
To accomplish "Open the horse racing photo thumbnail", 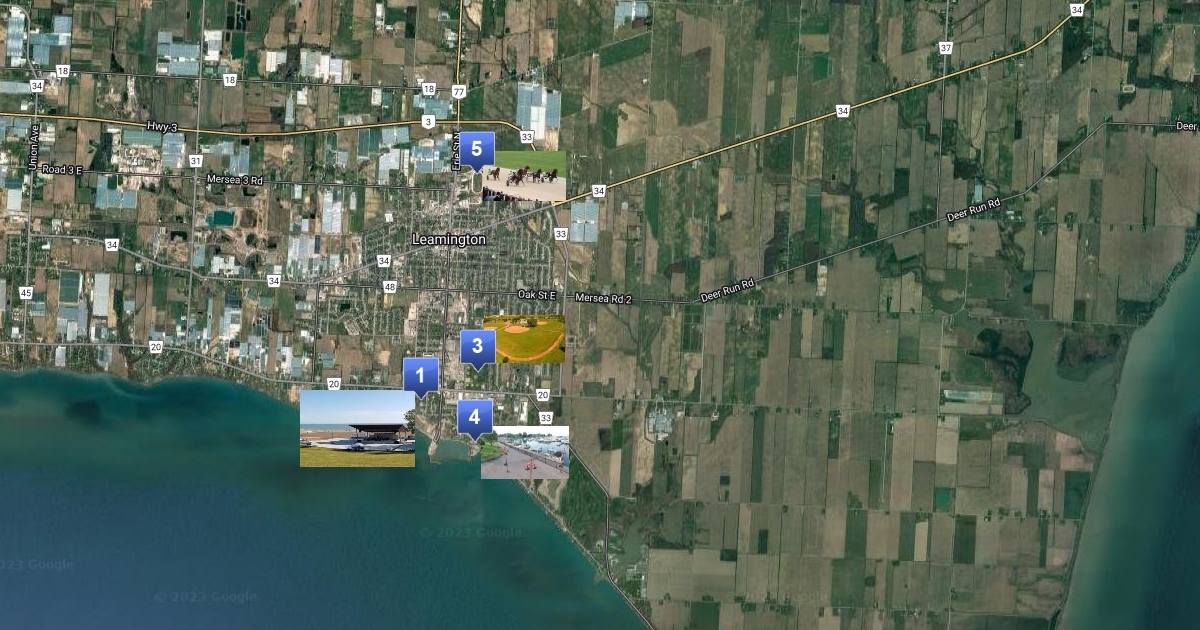I will (525, 176).
